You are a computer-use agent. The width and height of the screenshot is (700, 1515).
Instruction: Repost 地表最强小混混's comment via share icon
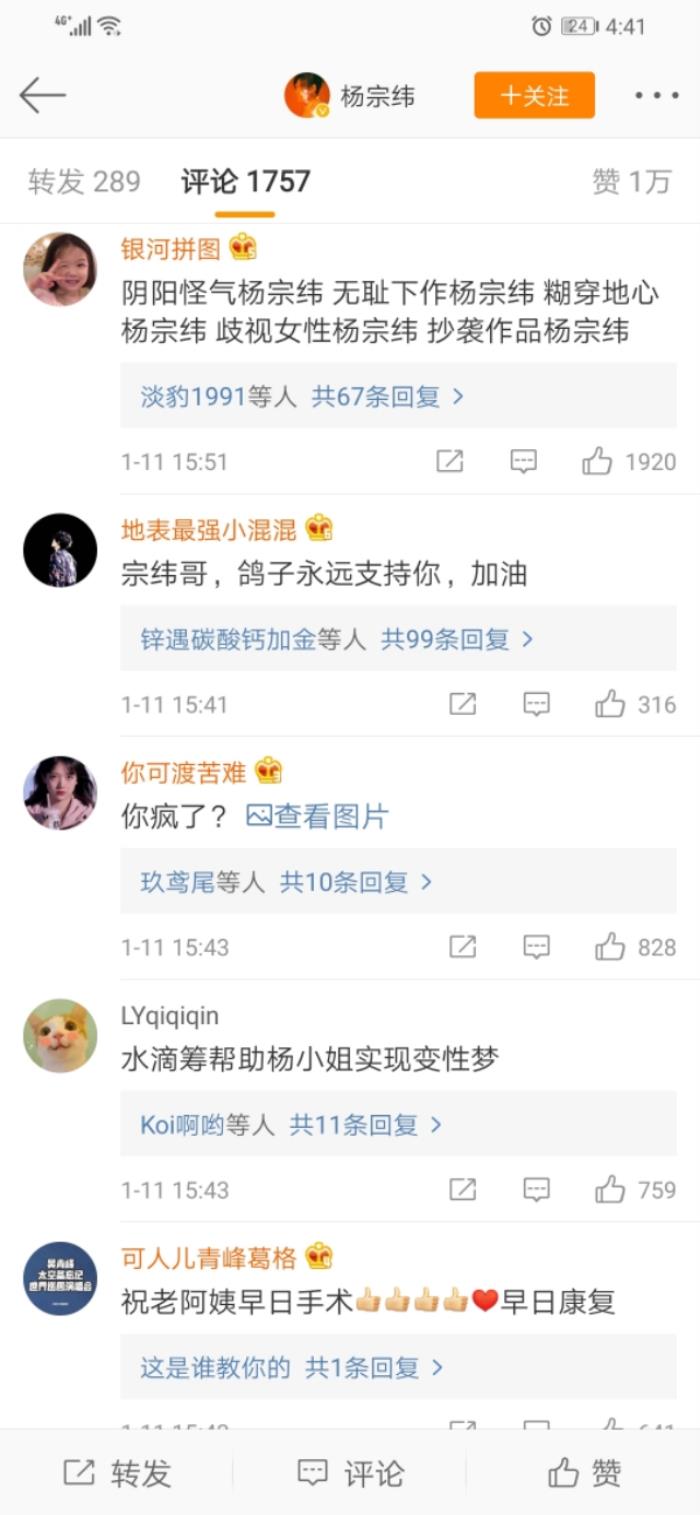[x=462, y=704]
